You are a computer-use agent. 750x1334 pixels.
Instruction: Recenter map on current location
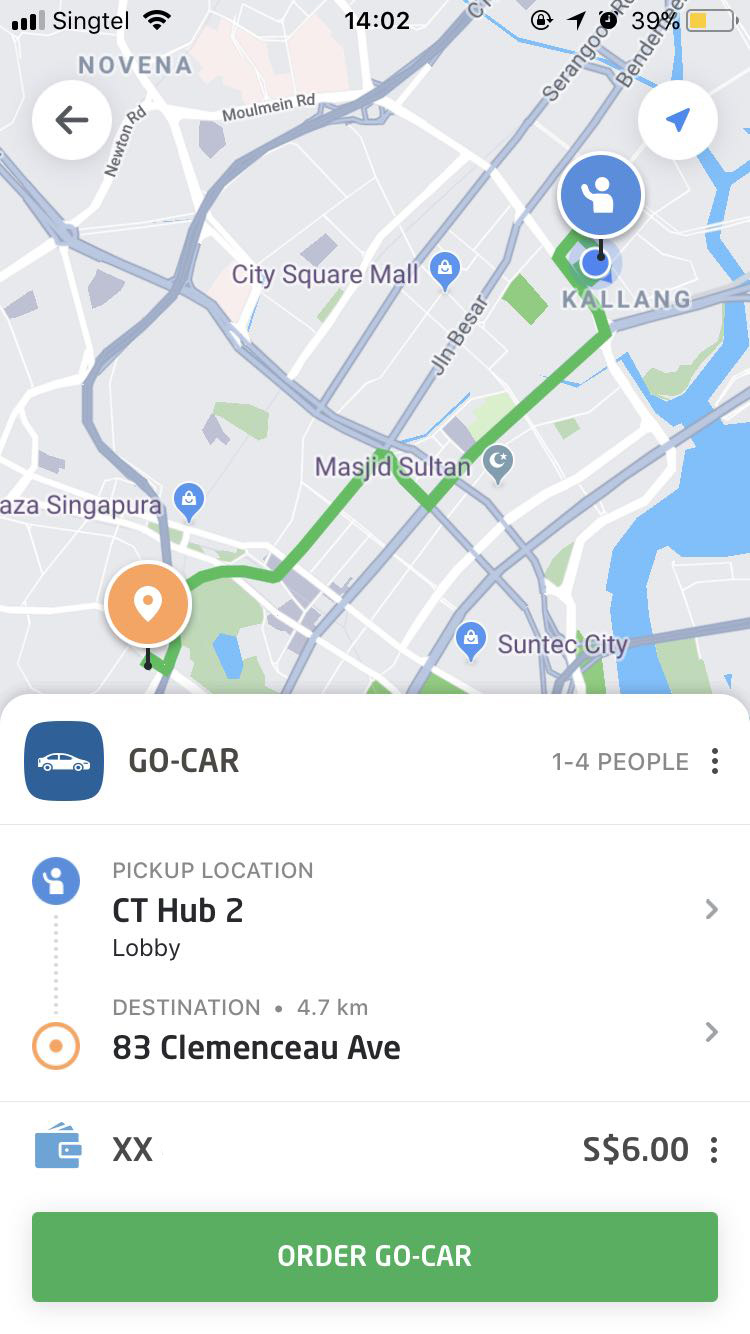click(677, 121)
